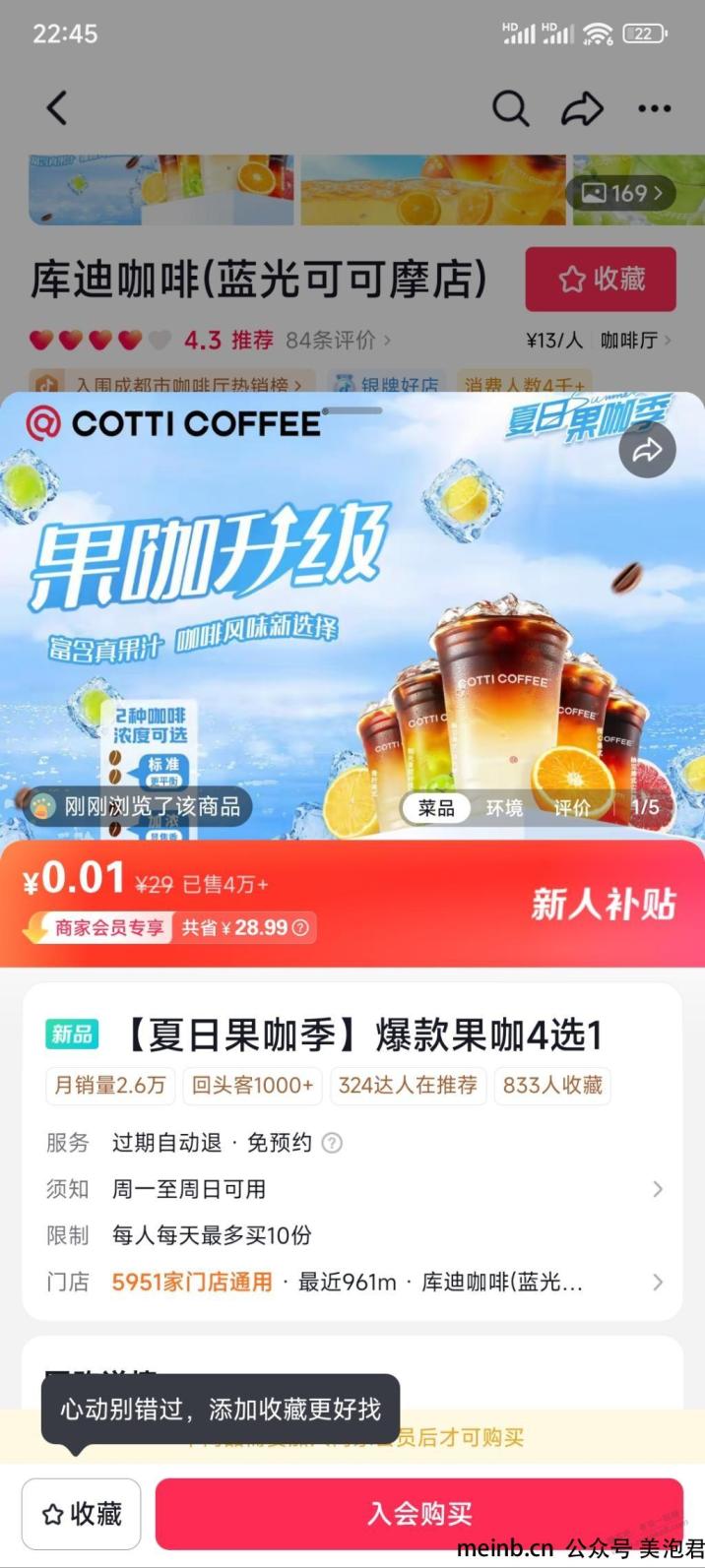
Task: Open the 84条评价 reviews
Action: 337,341
